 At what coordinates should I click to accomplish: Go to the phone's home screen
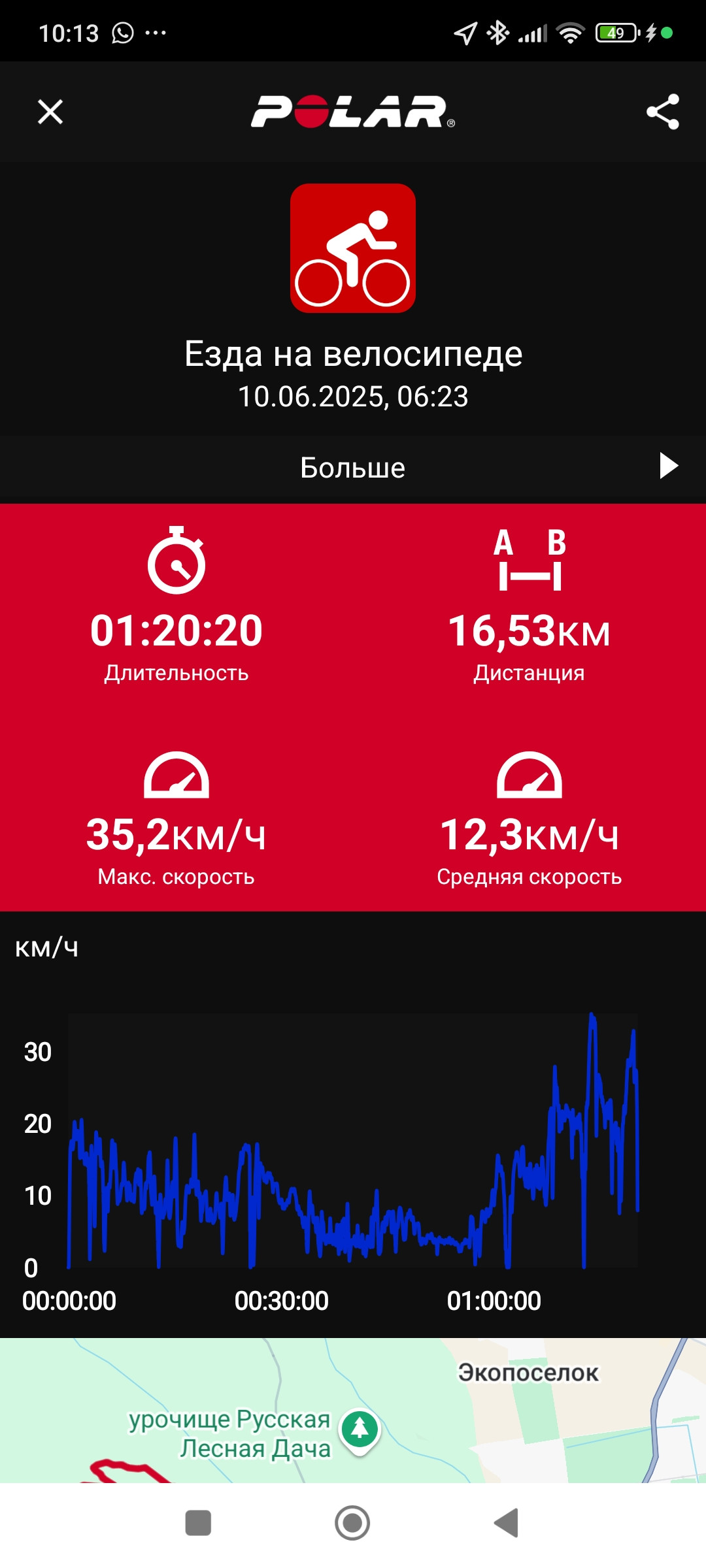(352, 1523)
